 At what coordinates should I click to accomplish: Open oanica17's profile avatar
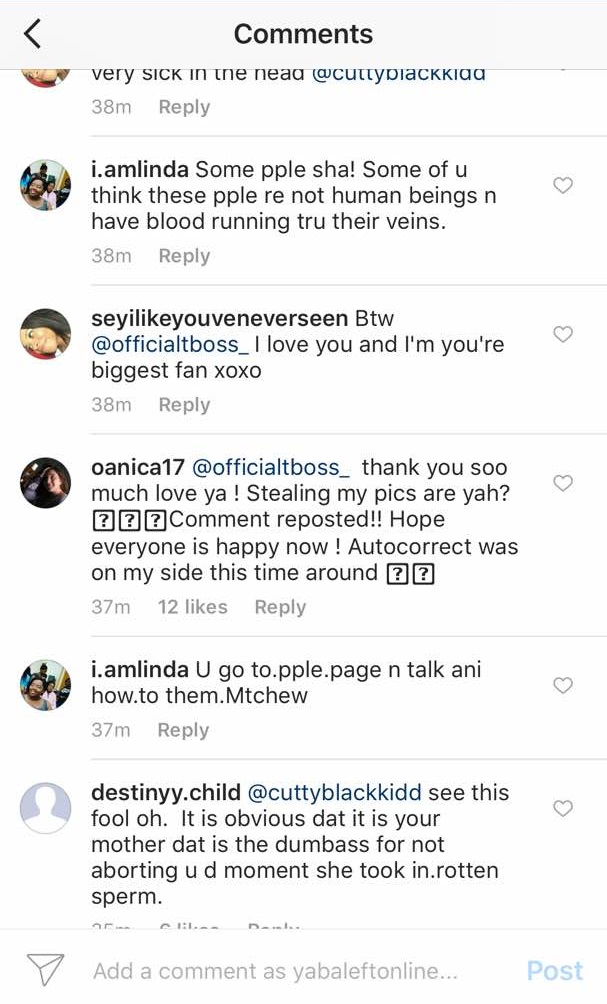(x=46, y=483)
